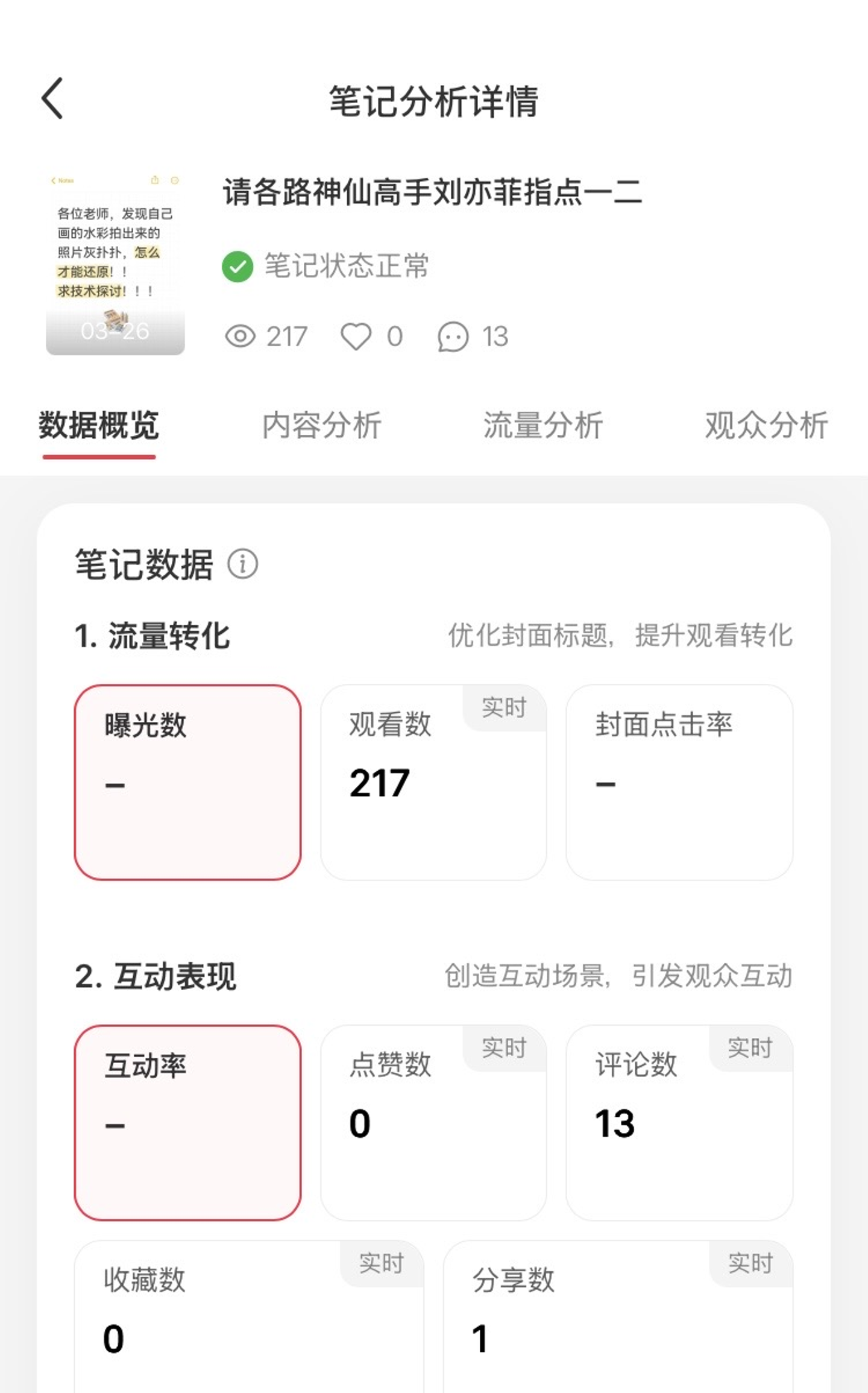Select the 封面点击率 metric card
The image size is (868, 1393).
click(679, 782)
